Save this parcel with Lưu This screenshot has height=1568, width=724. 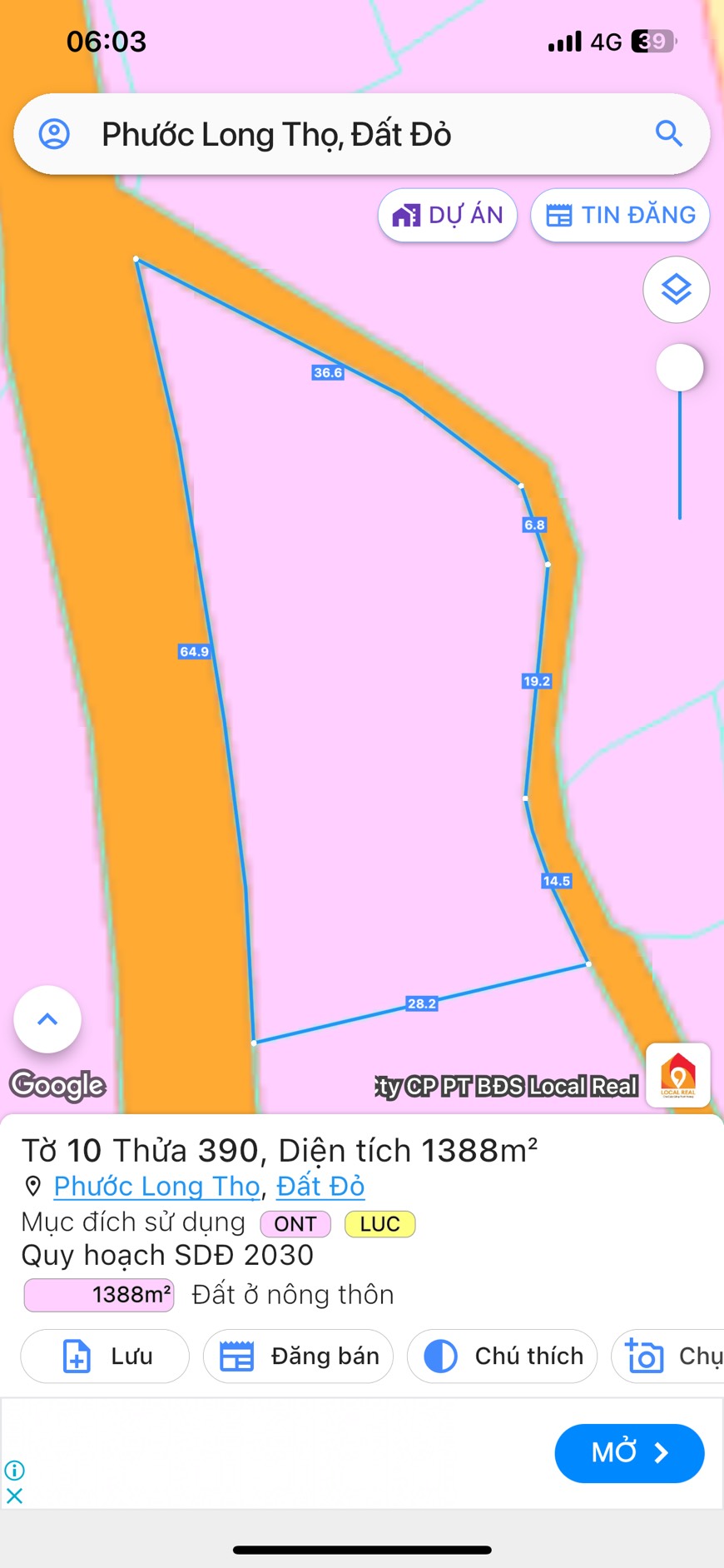coord(105,1356)
